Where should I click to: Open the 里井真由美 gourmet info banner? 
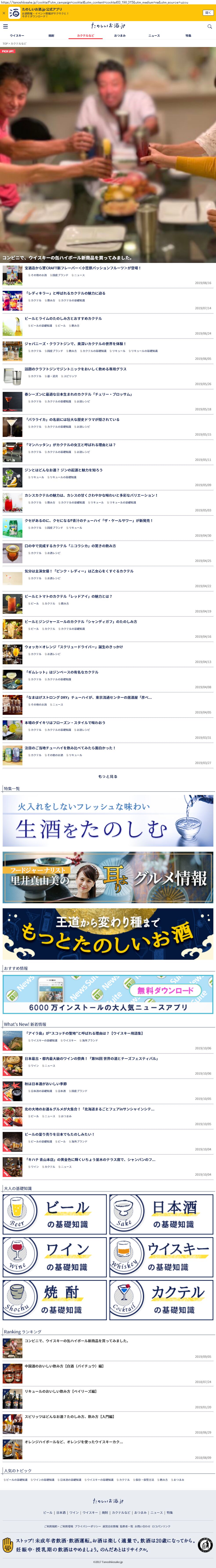click(x=108, y=878)
